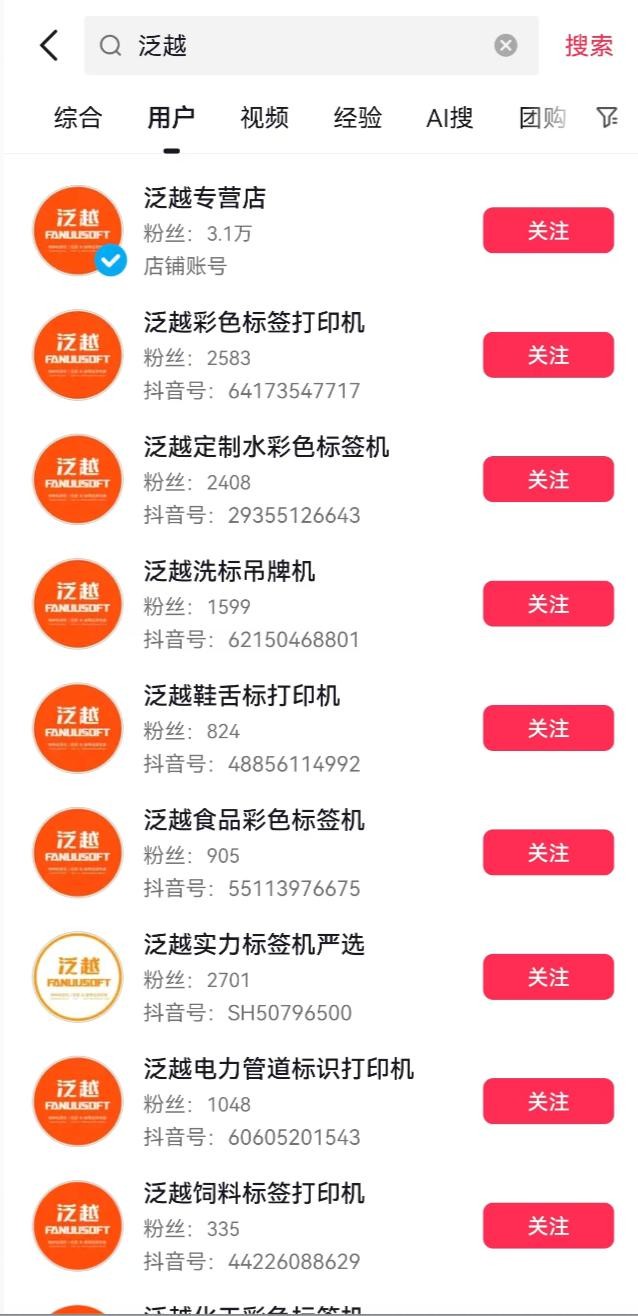Go back using the back arrow
638x1316 pixels.
click(x=49, y=45)
